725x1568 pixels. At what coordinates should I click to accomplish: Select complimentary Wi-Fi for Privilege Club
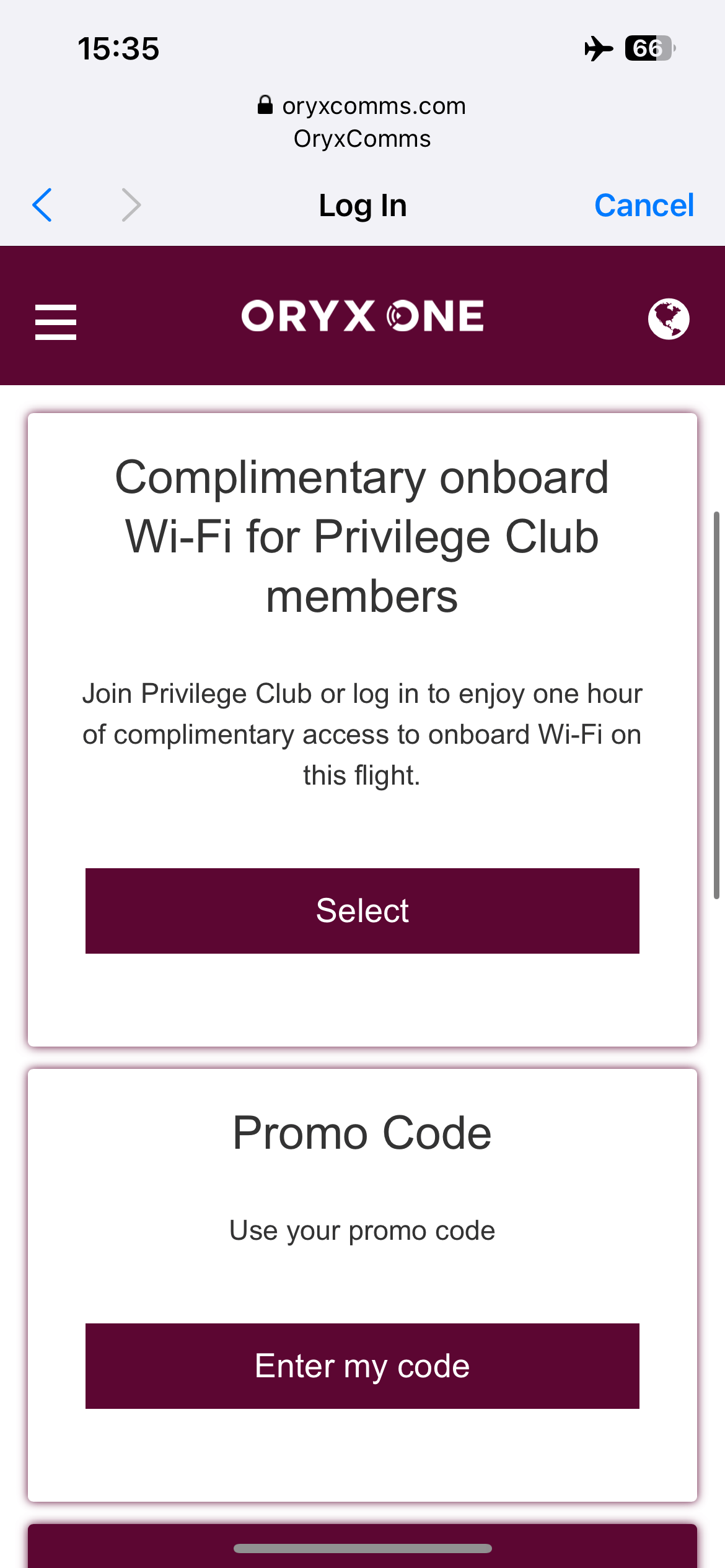(x=362, y=910)
